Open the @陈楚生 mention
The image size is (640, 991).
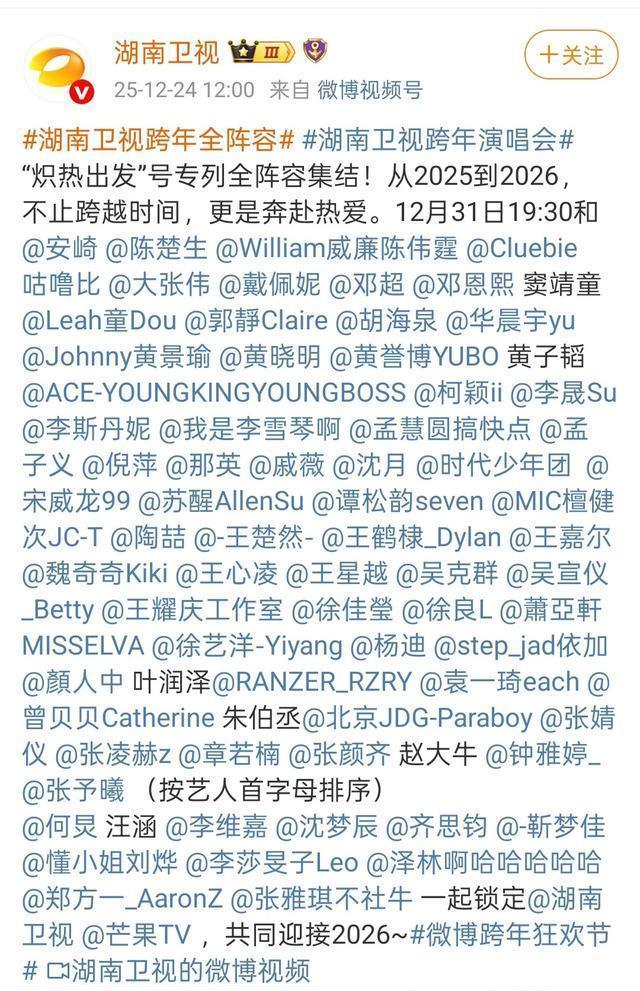[156, 248]
